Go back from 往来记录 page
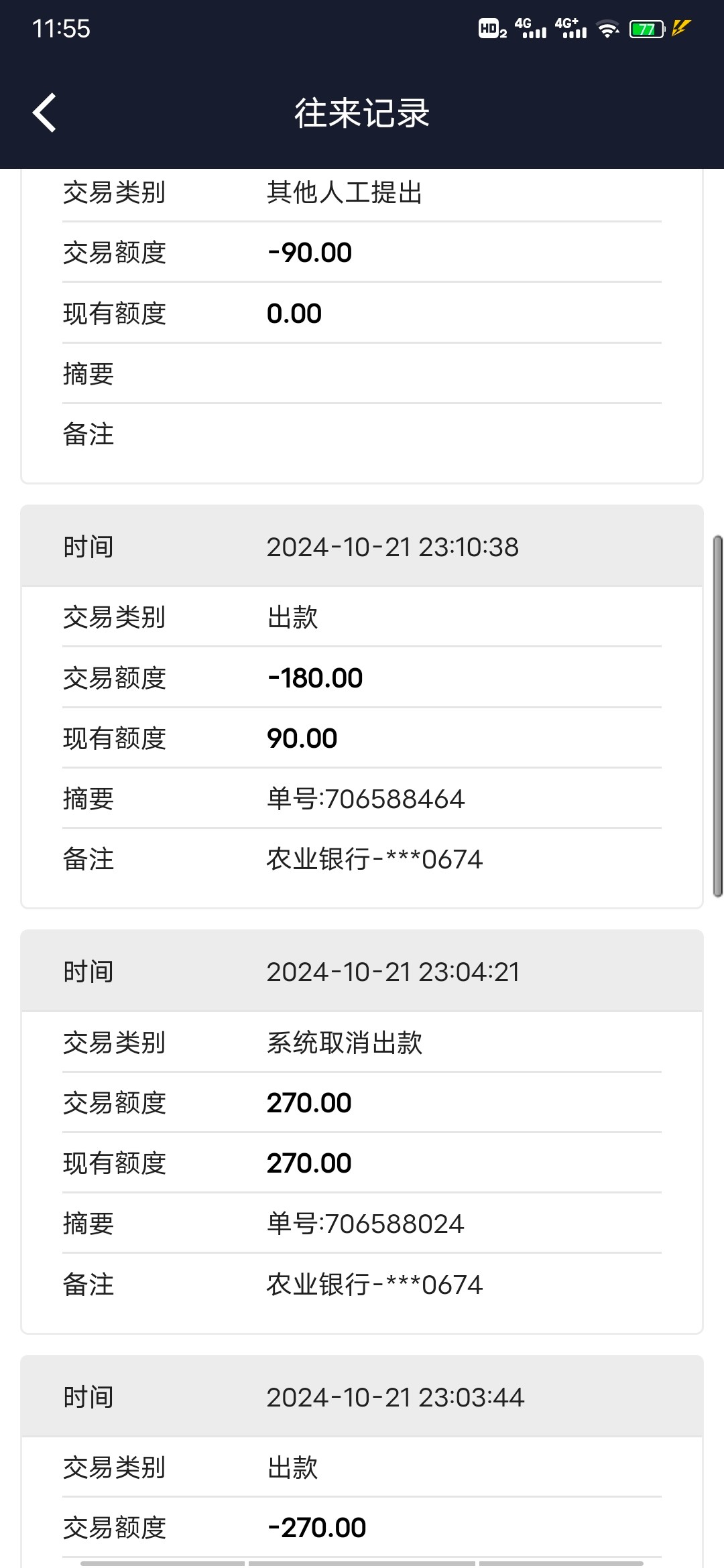 (44, 113)
